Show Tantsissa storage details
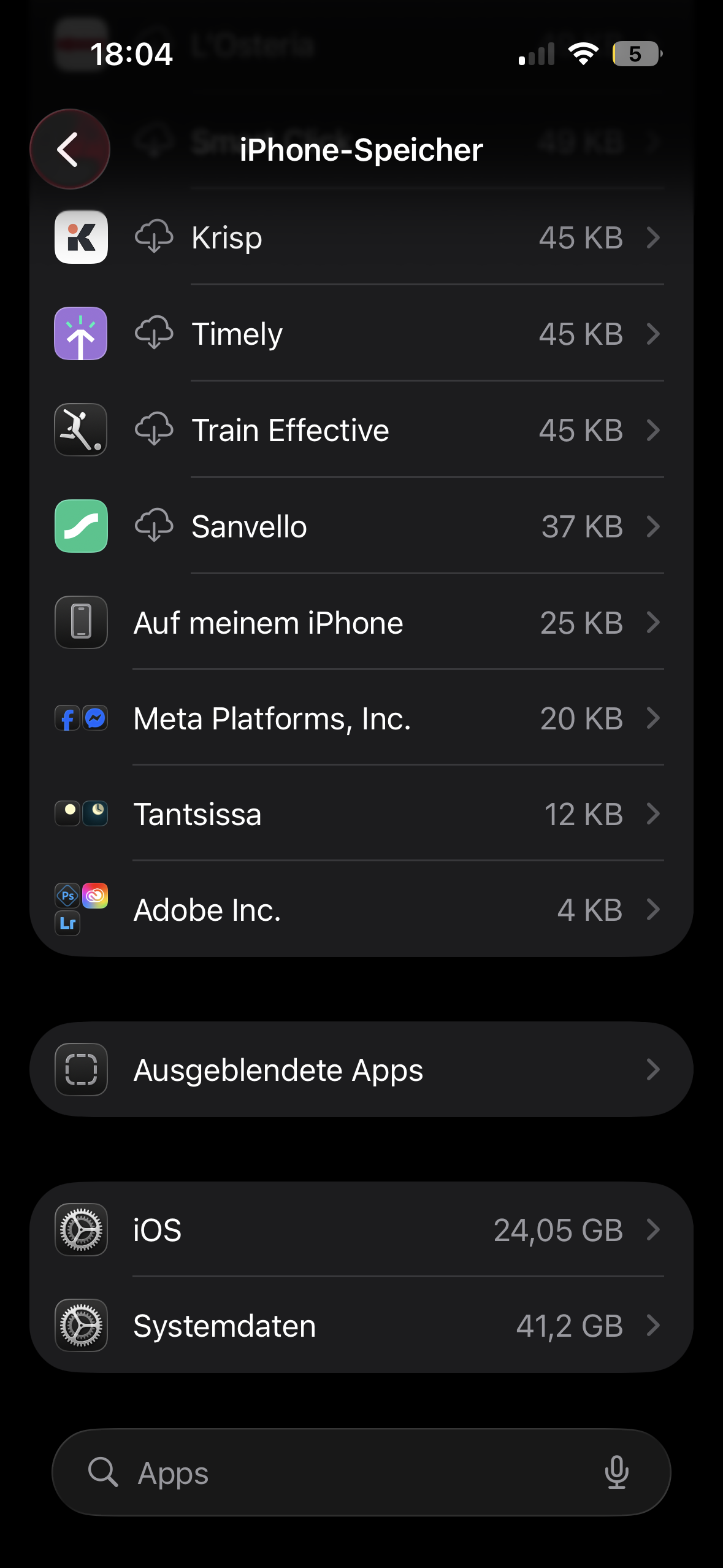 click(361, 814)
